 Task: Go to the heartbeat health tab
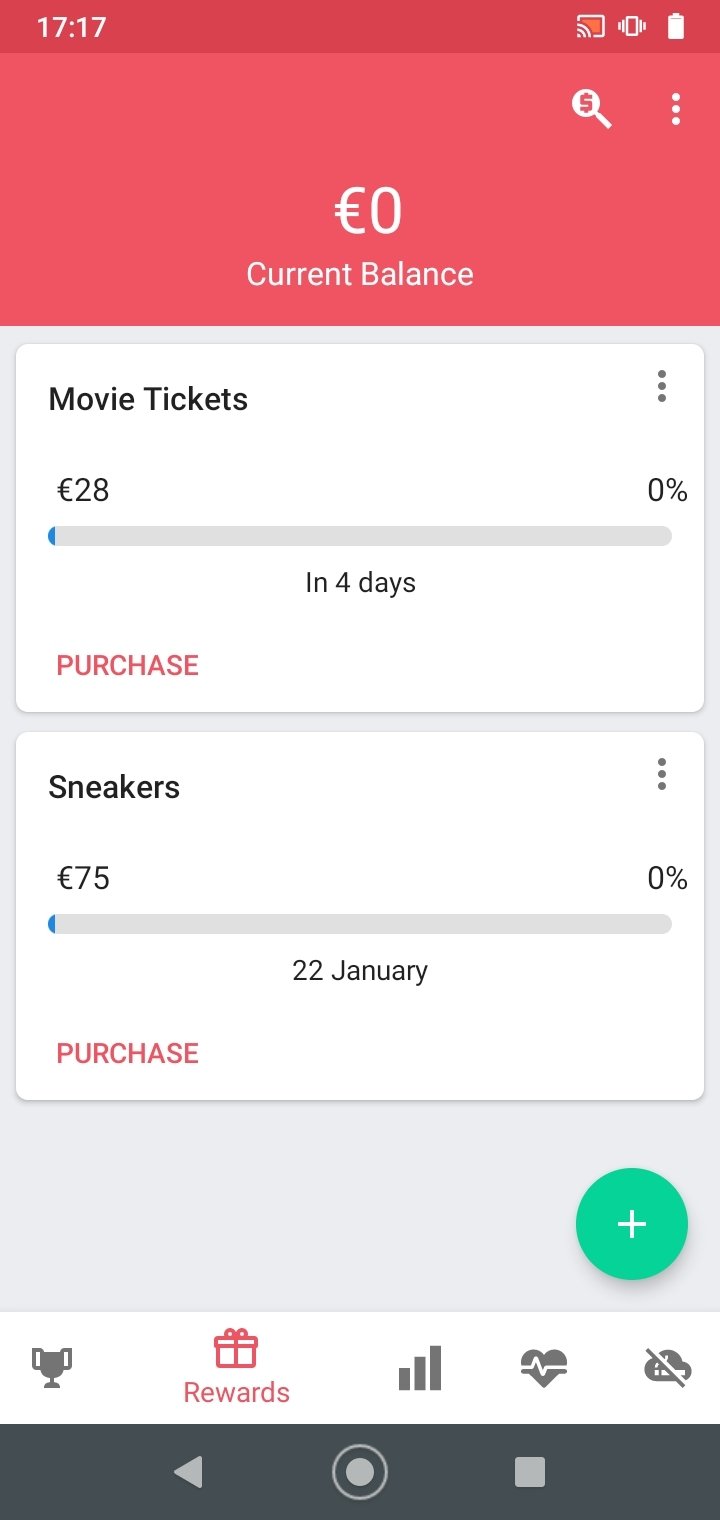pyautogui.click(x=544, y=1367)
